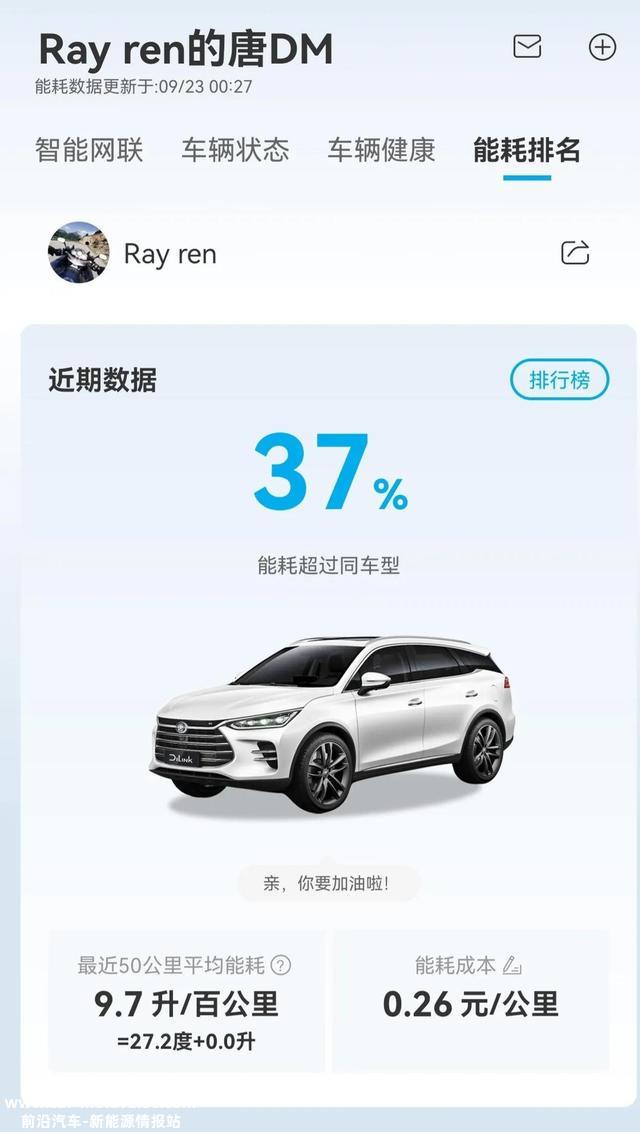Edit the 能耗成本 cost setting

pyautogui.click(x=512, y=965)
